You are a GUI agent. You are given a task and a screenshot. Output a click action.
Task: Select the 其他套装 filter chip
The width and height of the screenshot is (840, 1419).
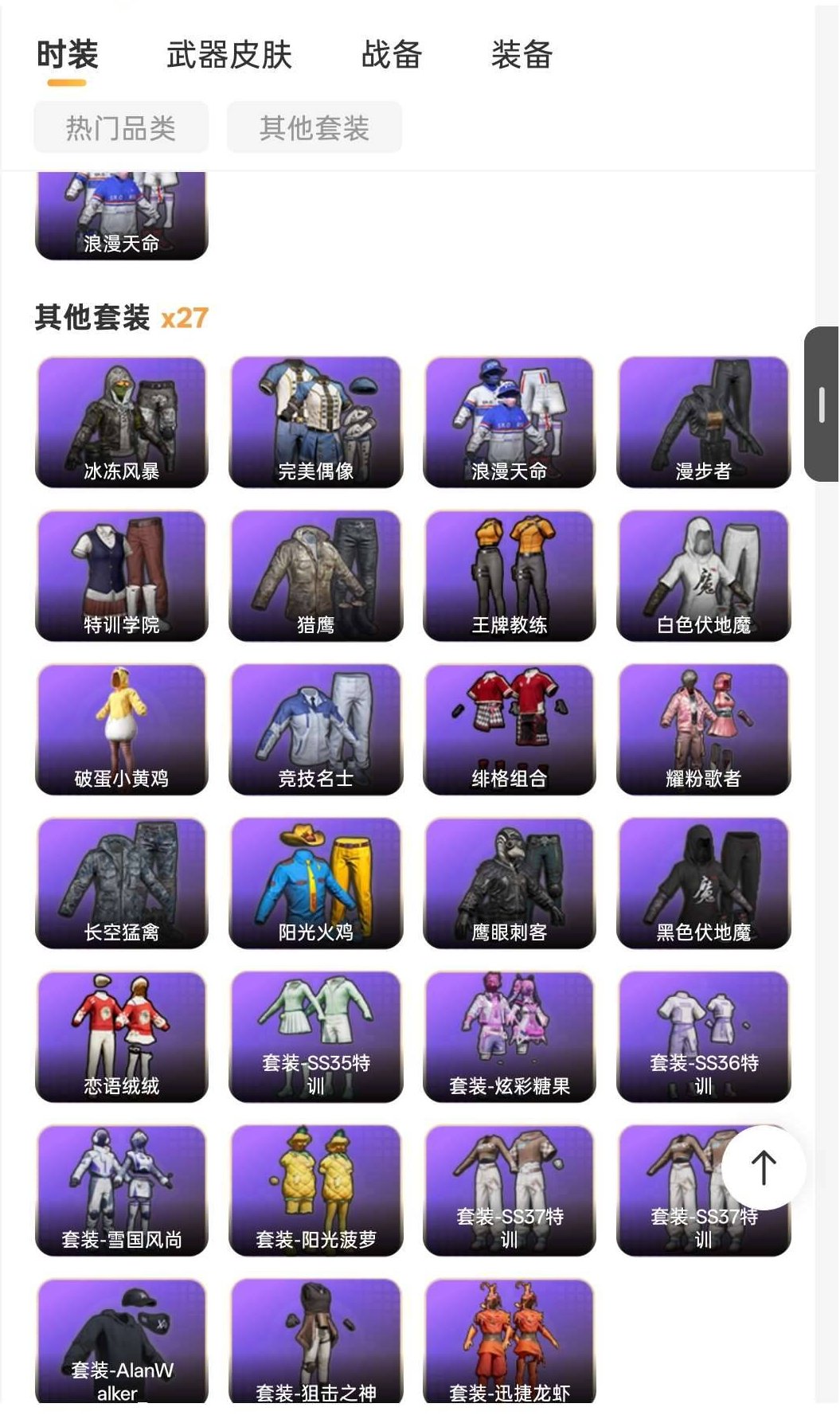[315, 127]
